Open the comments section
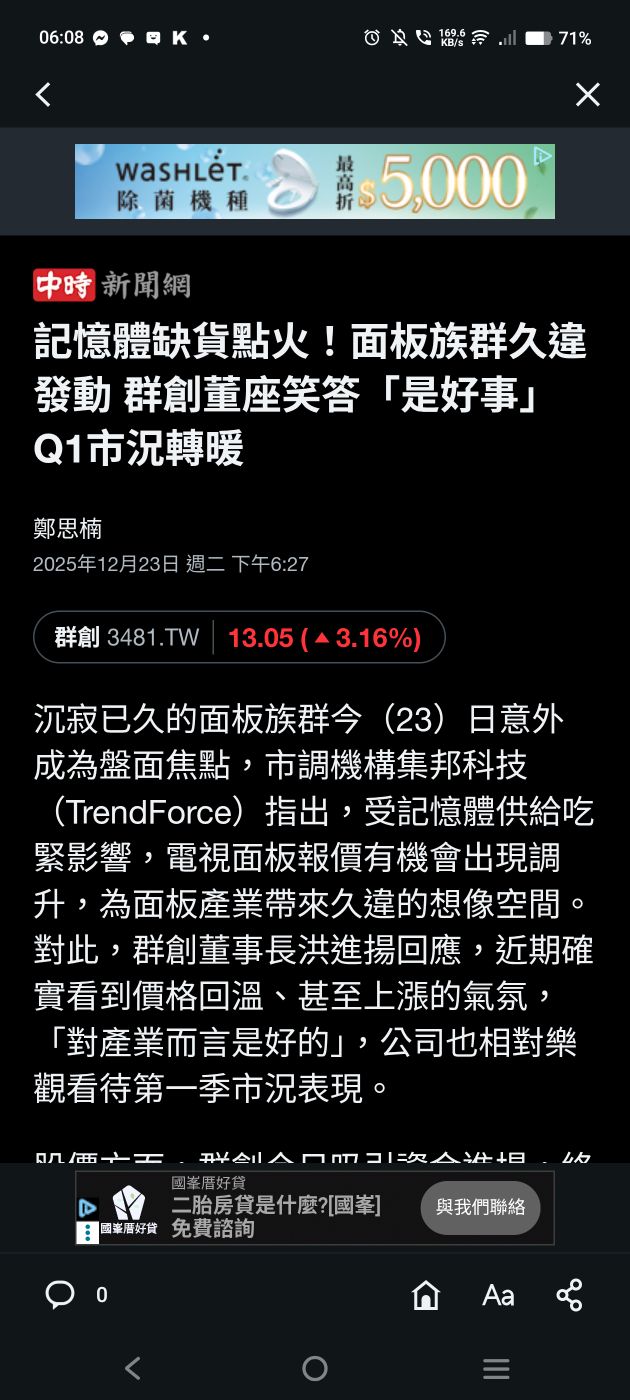630x1400 pixels. (61, 1295)
